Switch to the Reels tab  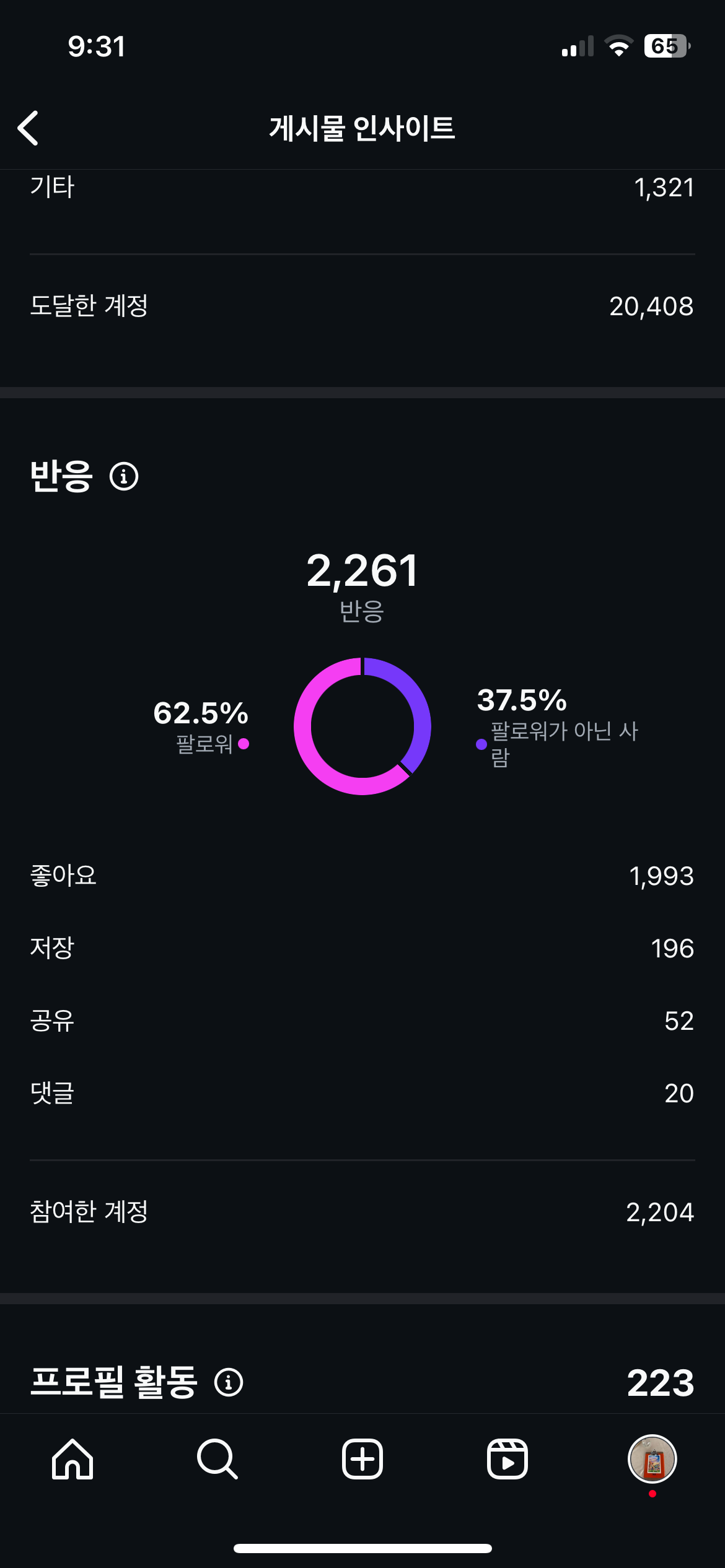[507, 1458]
